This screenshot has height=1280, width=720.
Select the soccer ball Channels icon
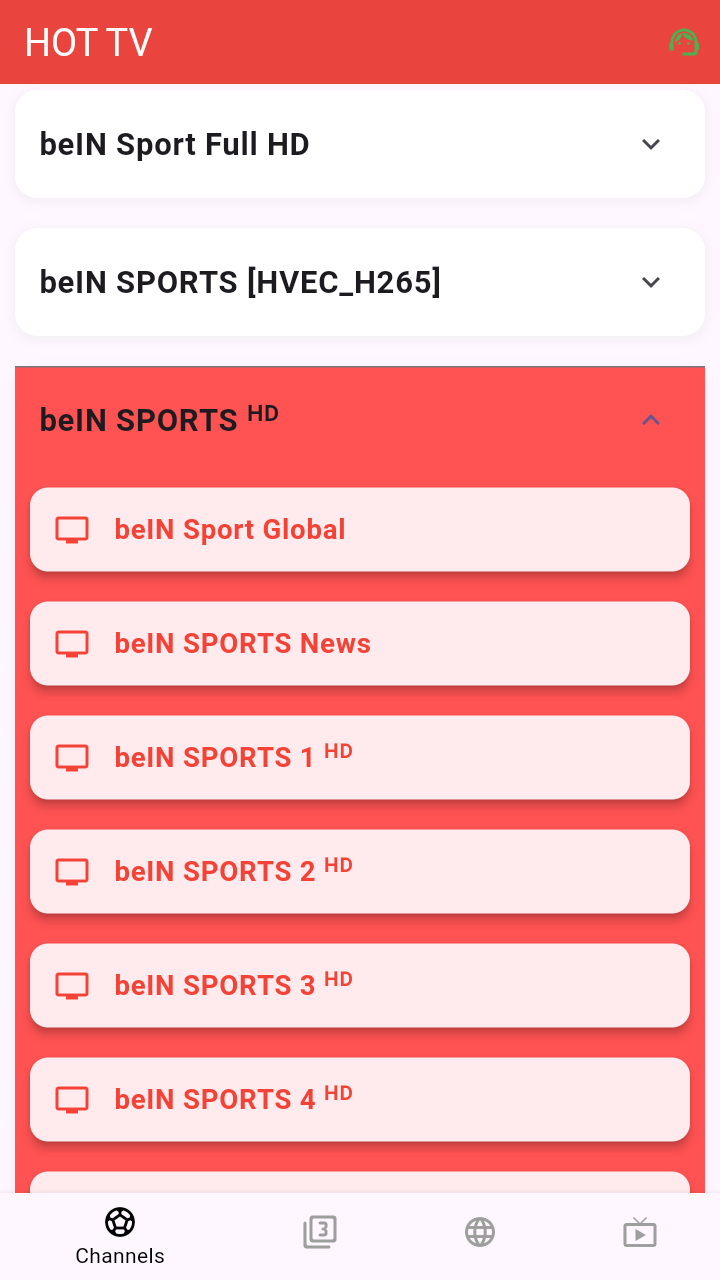(119, 1222)
